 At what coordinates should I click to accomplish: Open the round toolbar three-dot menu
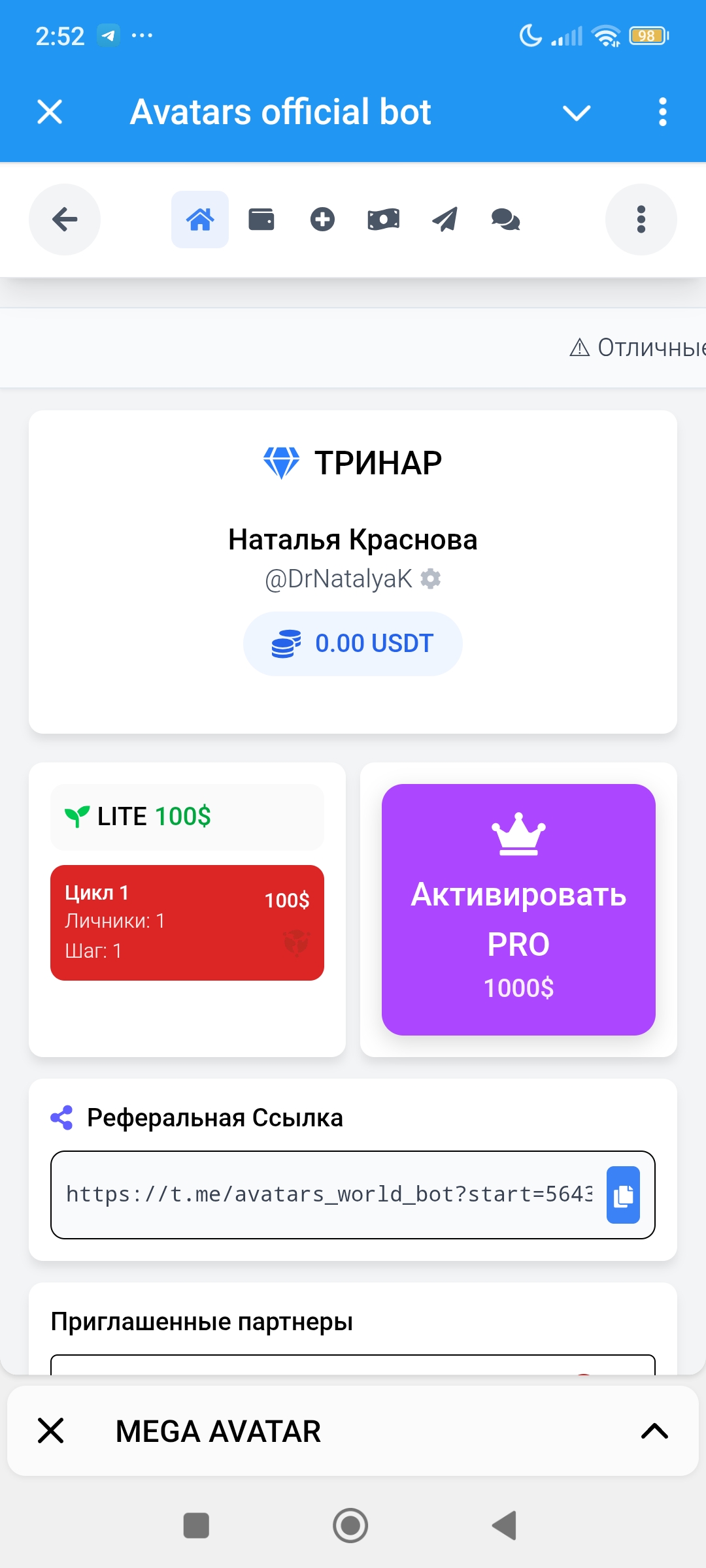[x=641, y=220]
